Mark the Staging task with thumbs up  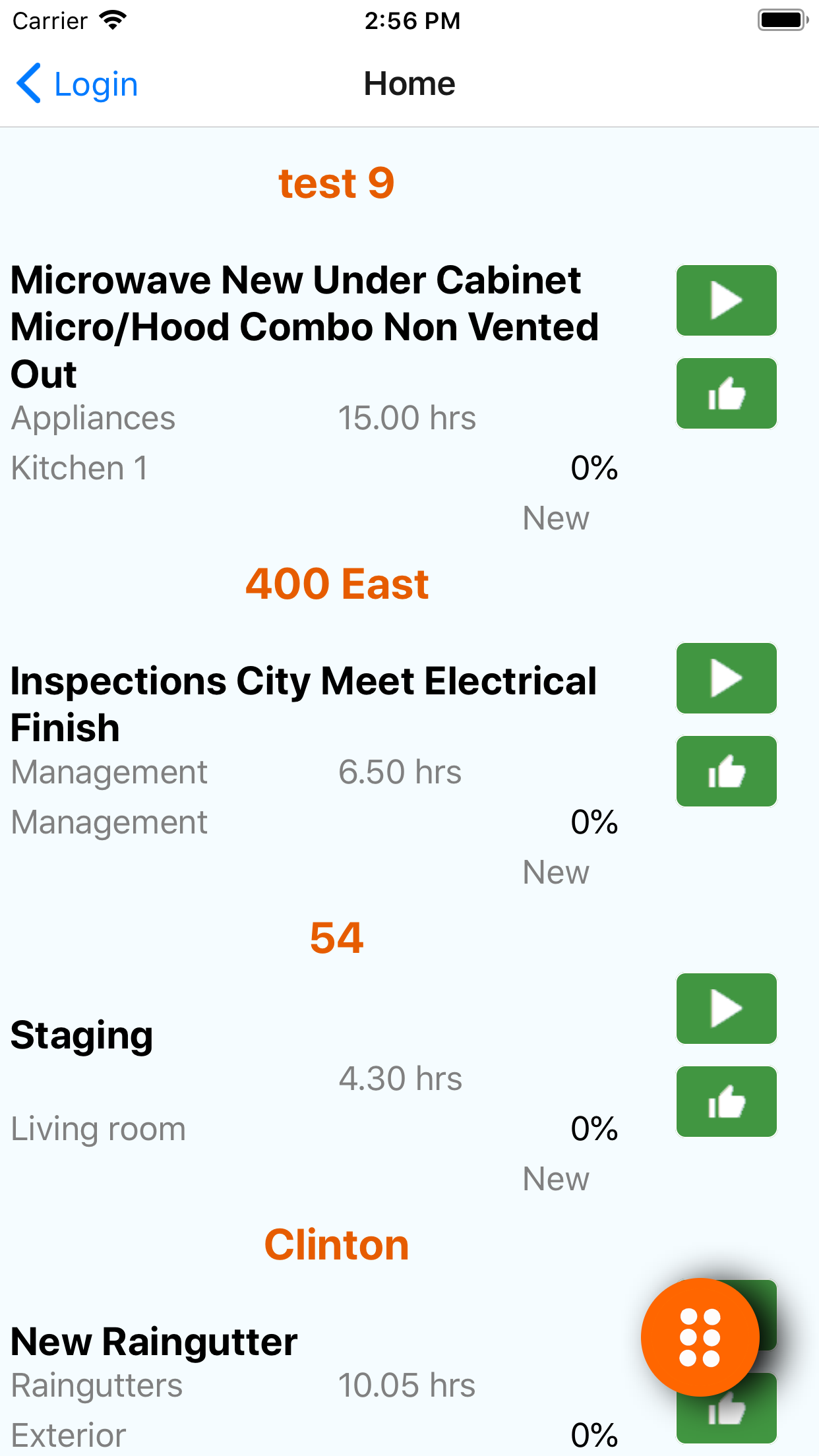[x=726, y=1102]
